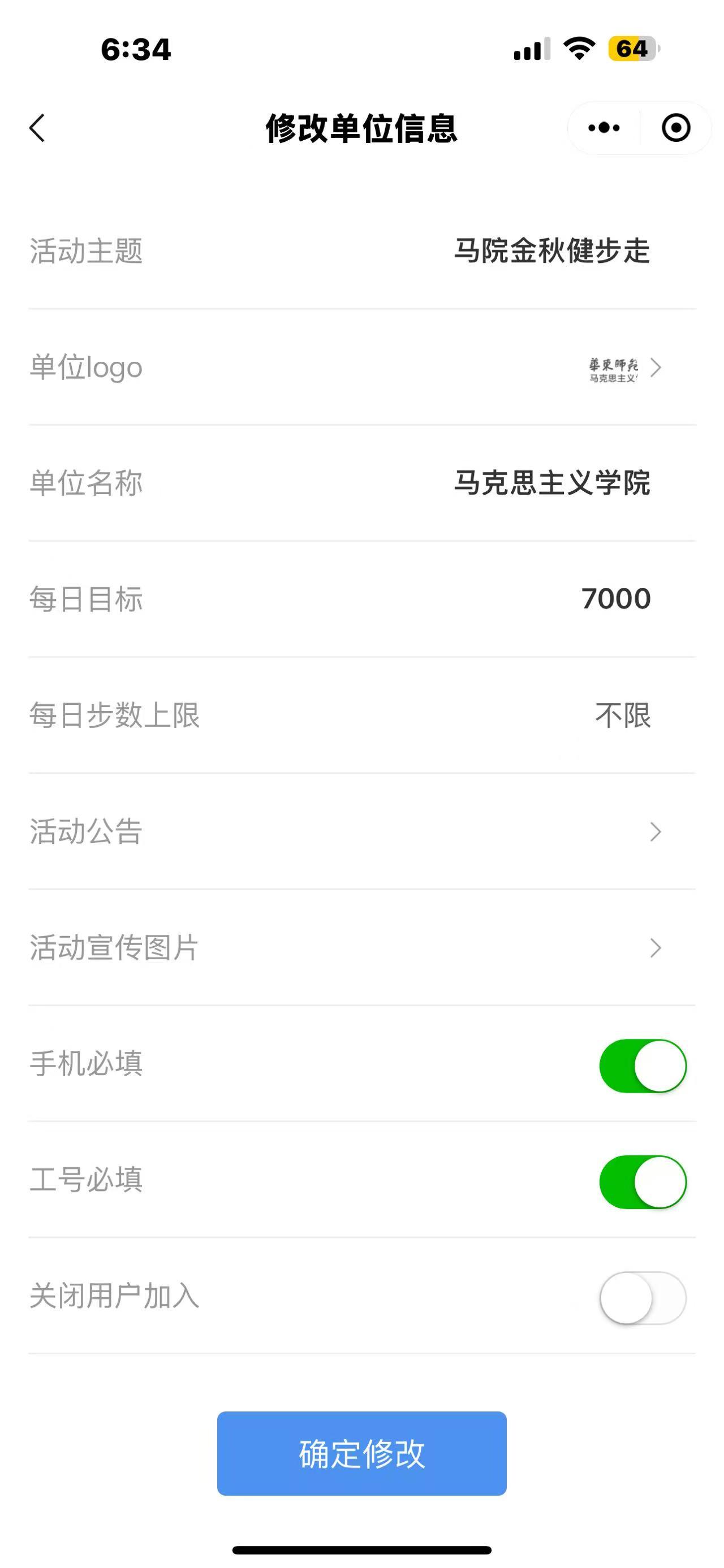This screenshot has width=724, height=1568.
Task: Turn off the 工号必填 switch
Action: coord(643,1181)
